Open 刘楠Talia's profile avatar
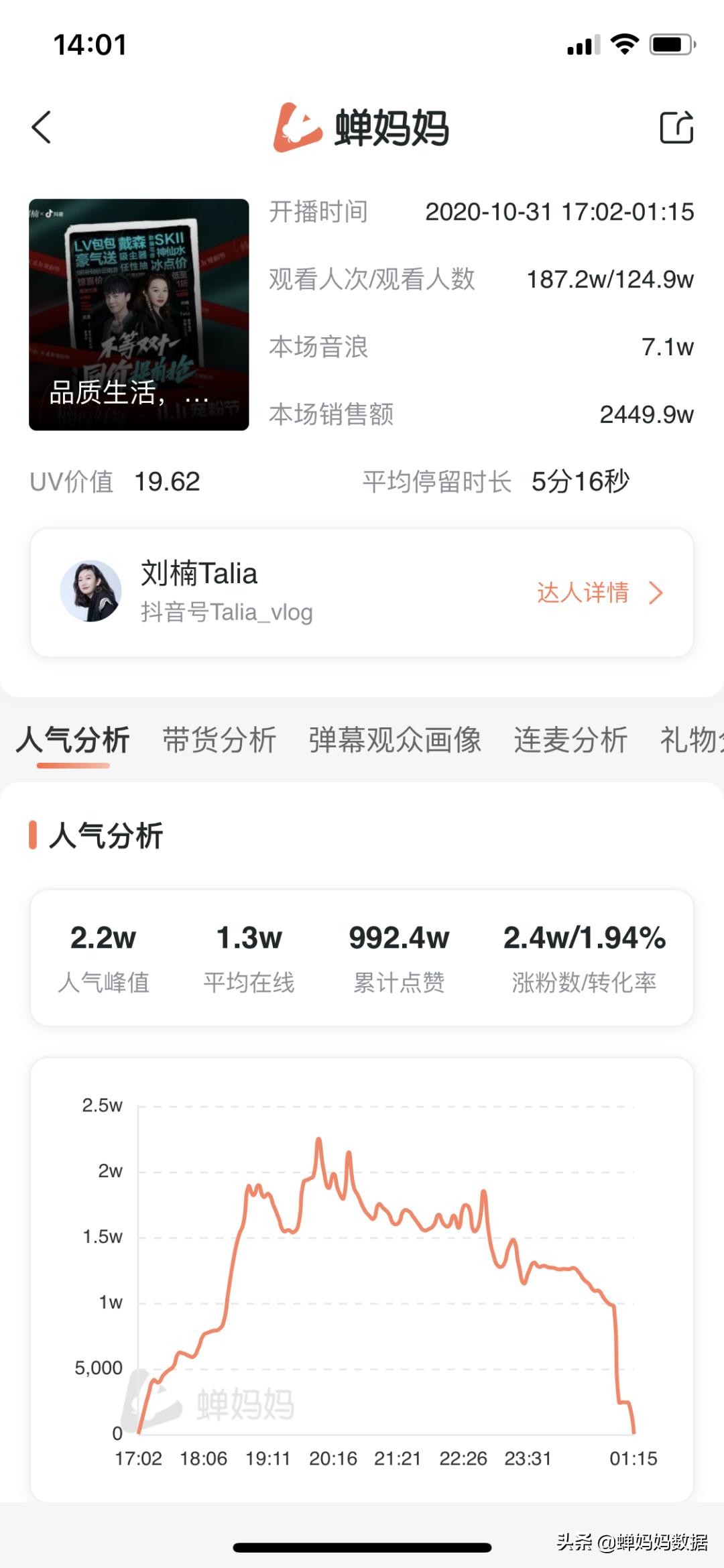Viewport: 724px width, 1568px height. [x=93, y=593]
